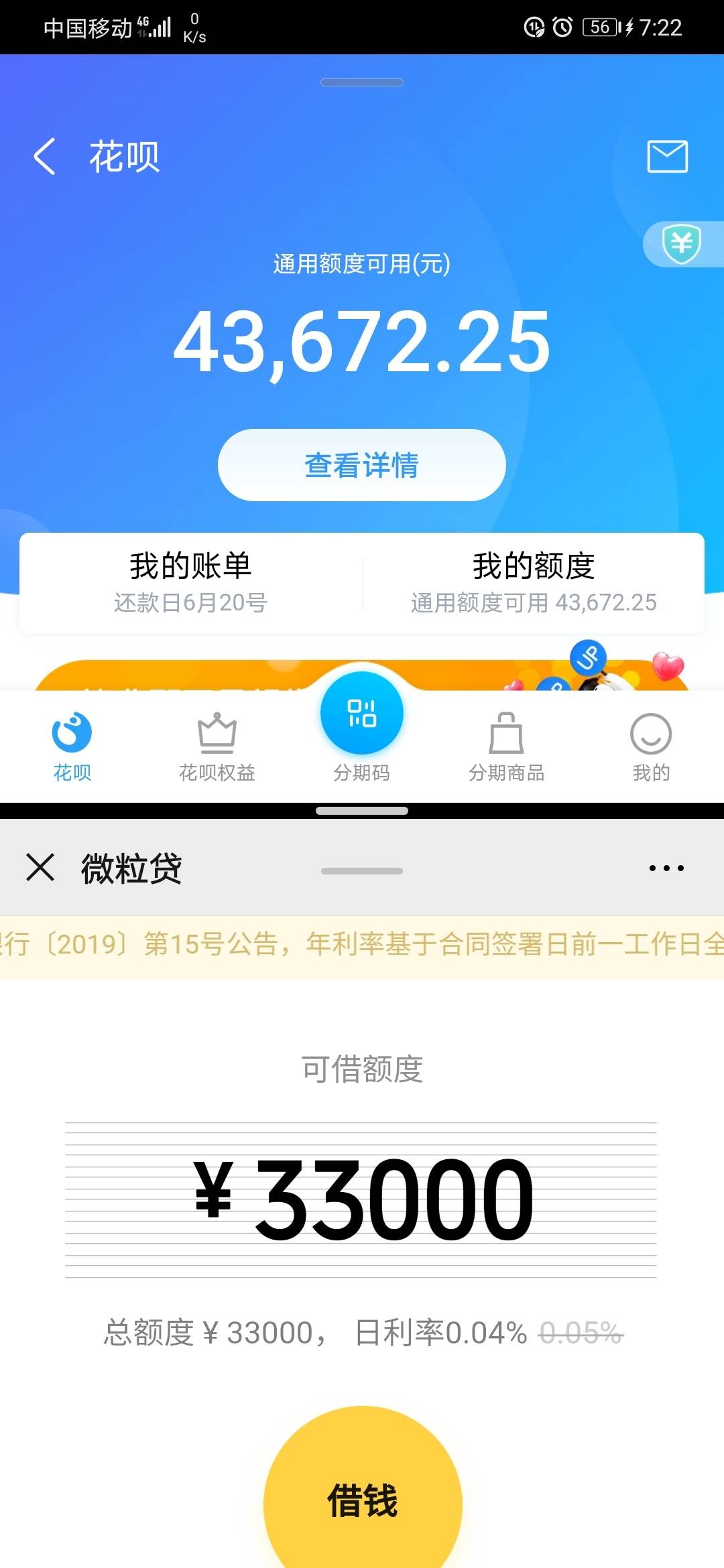Open the 2019 第15号公告 notice banner
Image resolution: width=724 pixels, height=1568 pixels.
(362, 945)
